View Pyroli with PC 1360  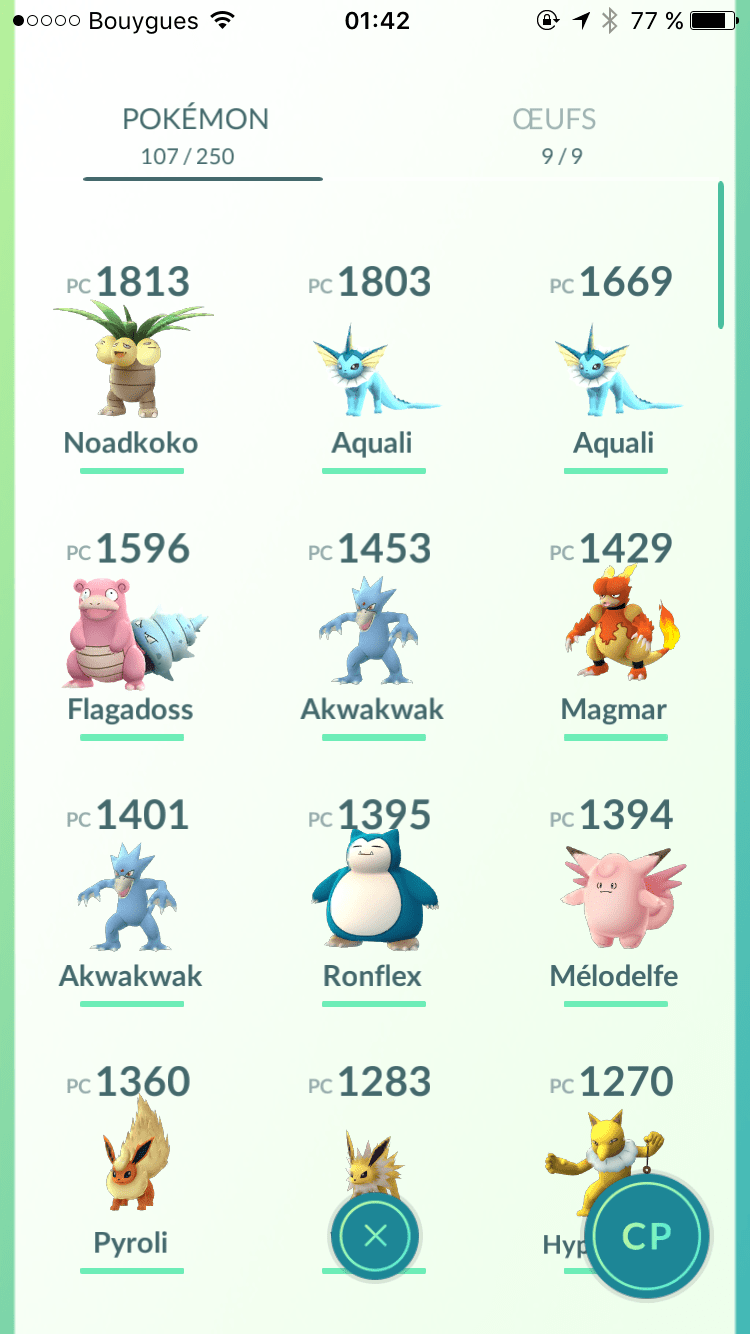coord(131,1166)
